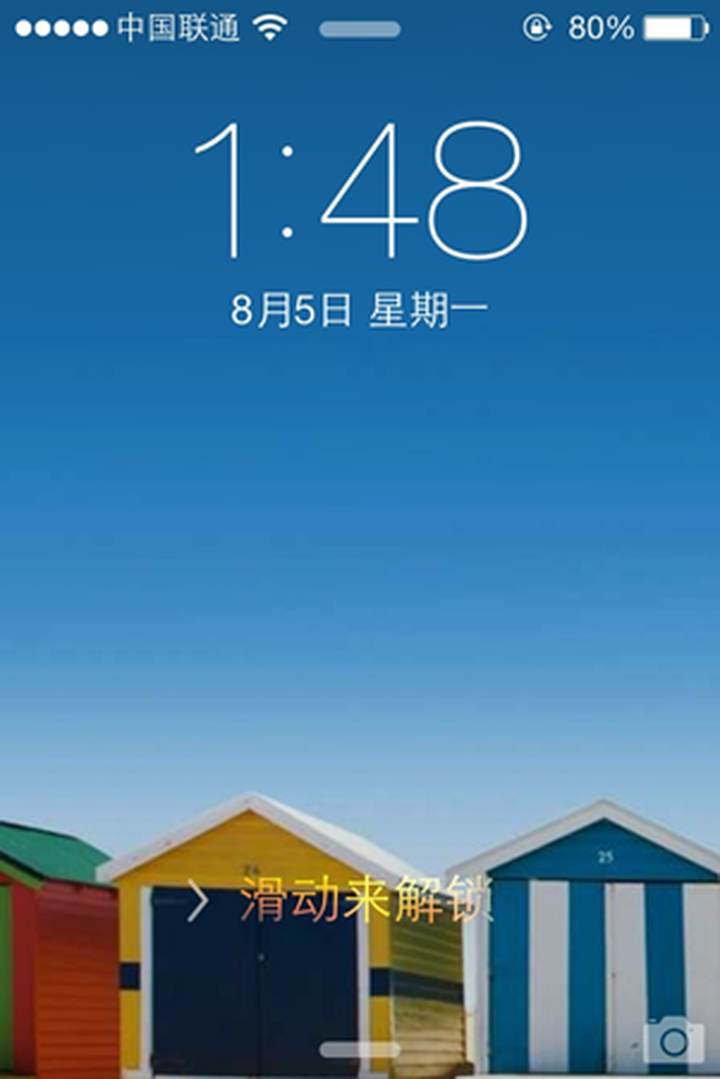The image size is (720, 1079).
Task: Tap the Control Center grabber handle
Action: [360, 1050]
